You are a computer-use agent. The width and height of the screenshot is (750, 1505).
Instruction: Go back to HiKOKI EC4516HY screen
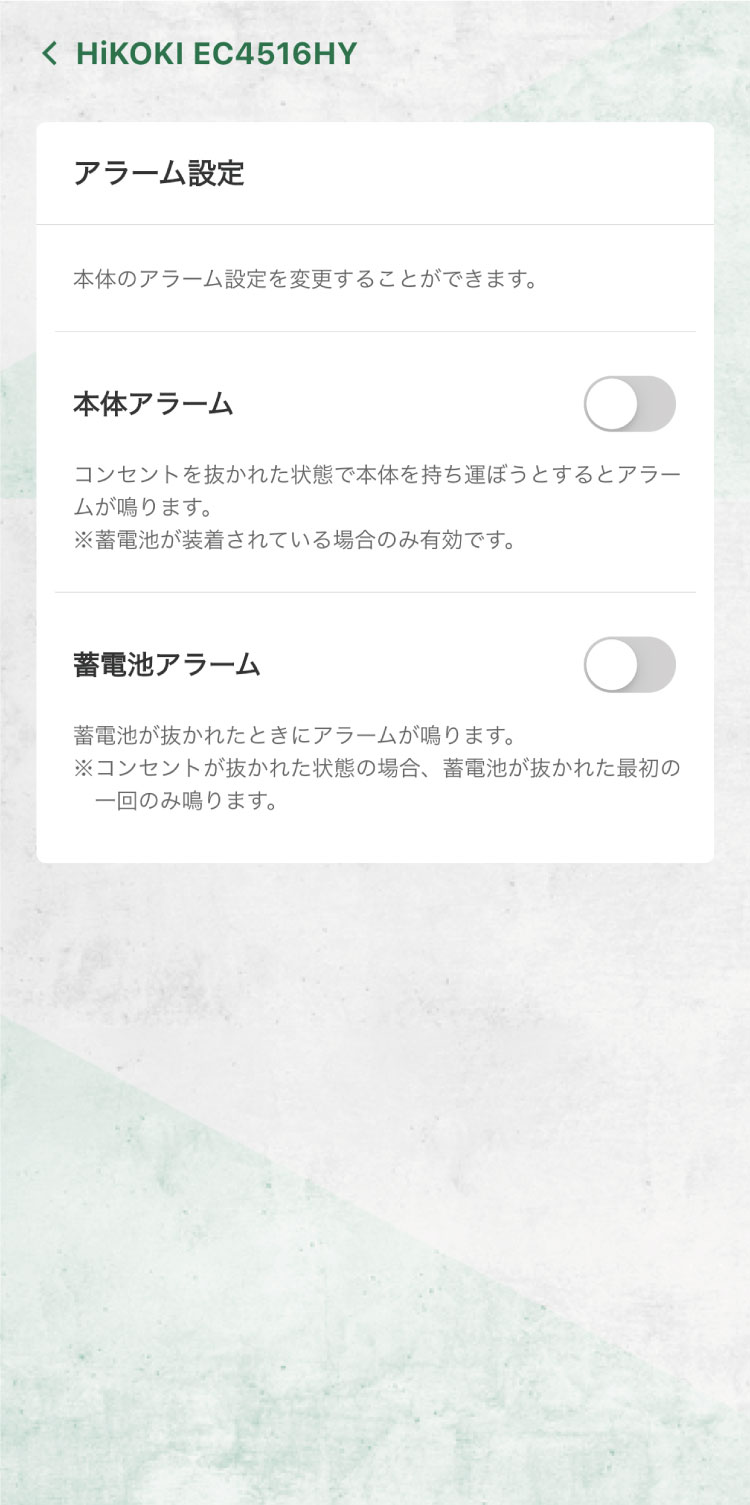[x=50, y=54]
